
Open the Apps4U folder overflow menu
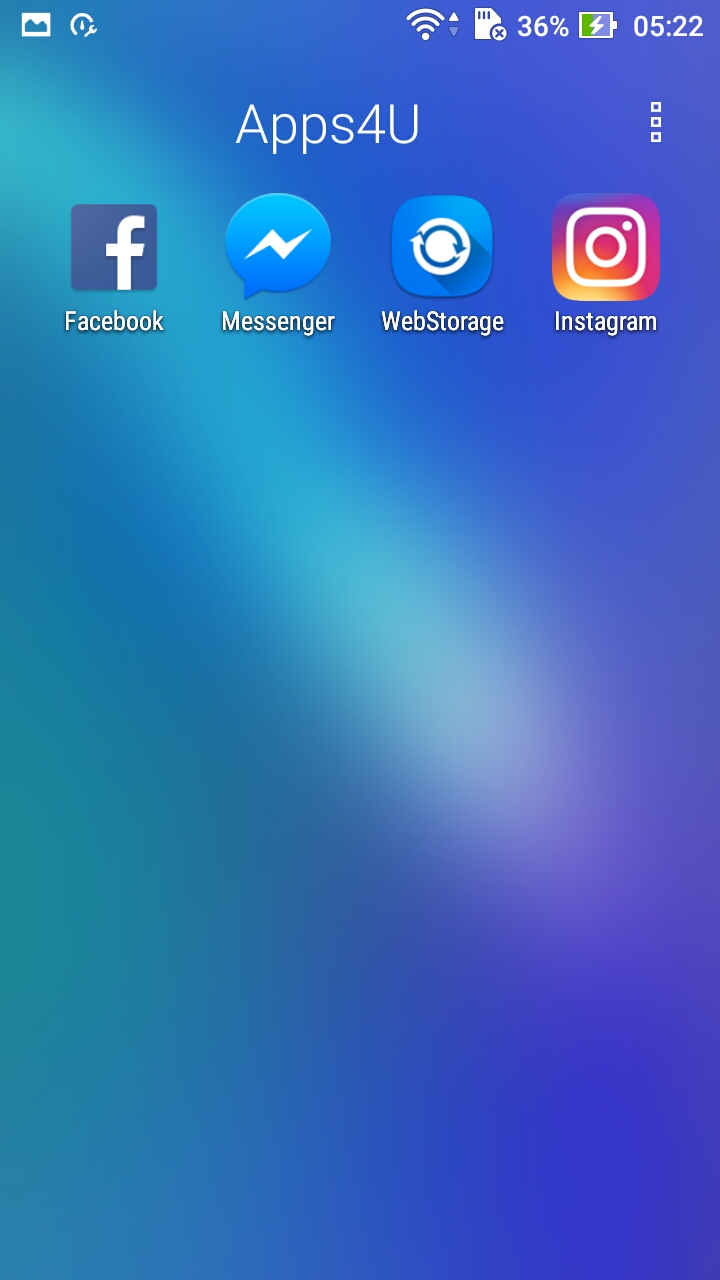click(x=656, y=123)
